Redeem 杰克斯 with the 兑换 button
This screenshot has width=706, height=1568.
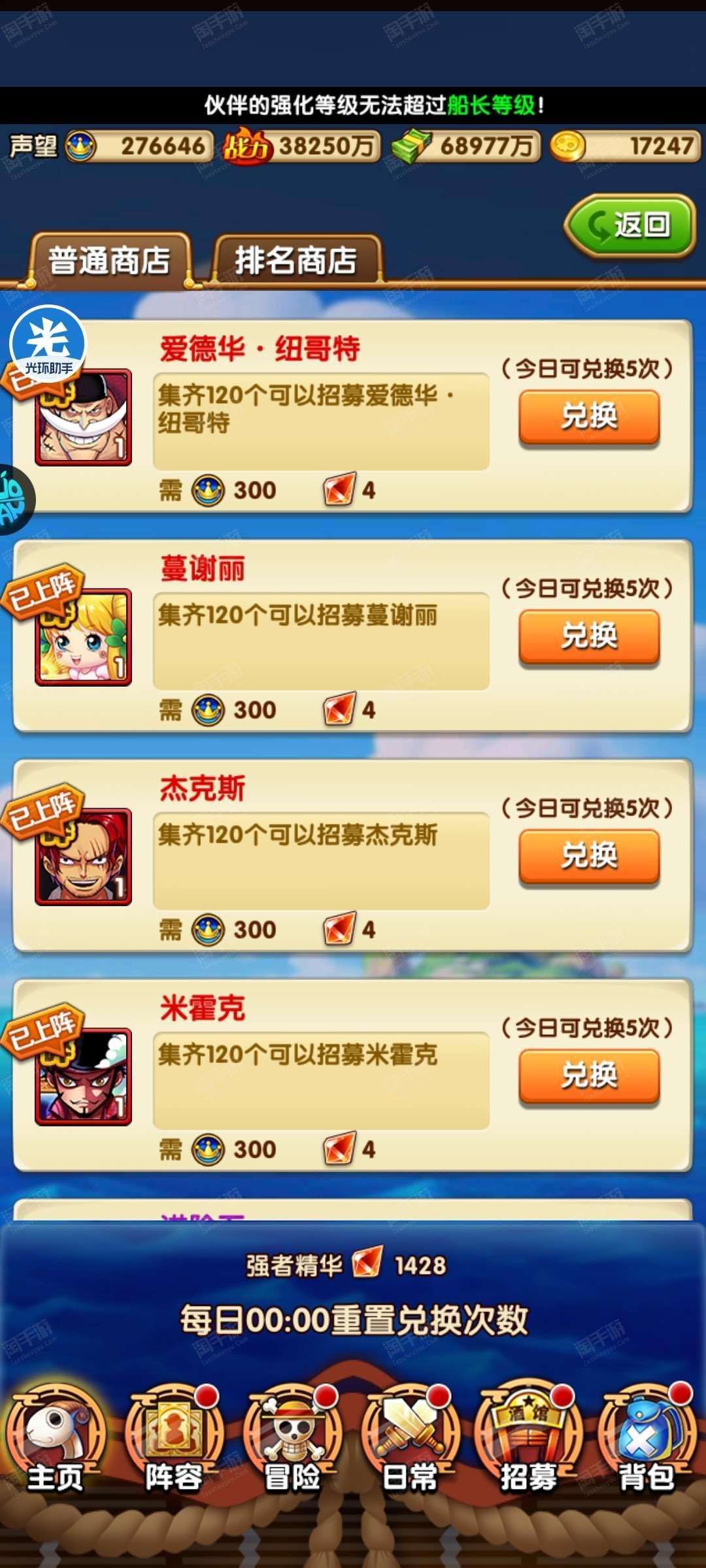589,855
